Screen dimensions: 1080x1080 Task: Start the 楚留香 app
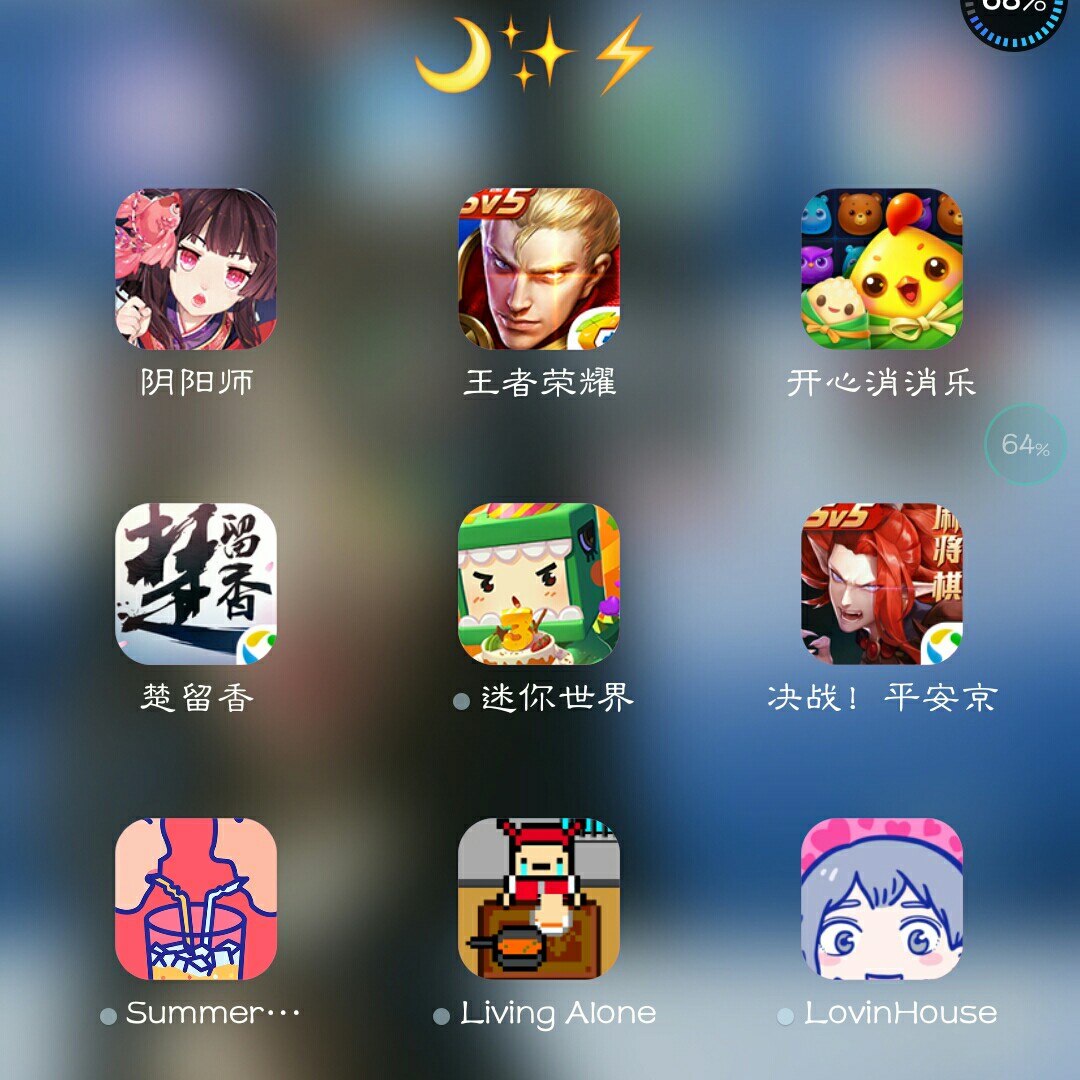point(196,584)
